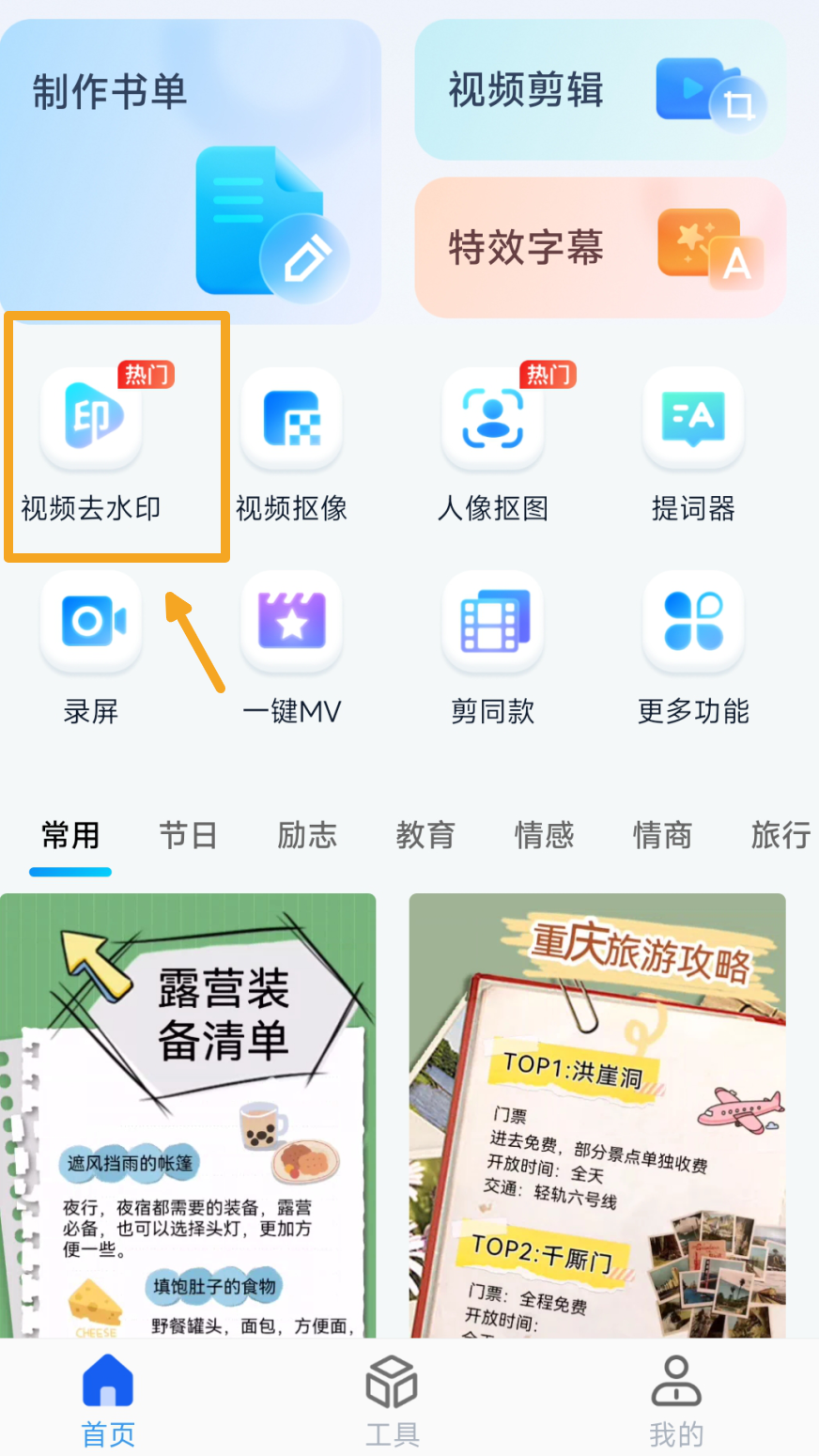The height and width of the screenshot is (1456, 819).
Task: Go to the 工具 bottom tab
Action: coord(392,1400)
